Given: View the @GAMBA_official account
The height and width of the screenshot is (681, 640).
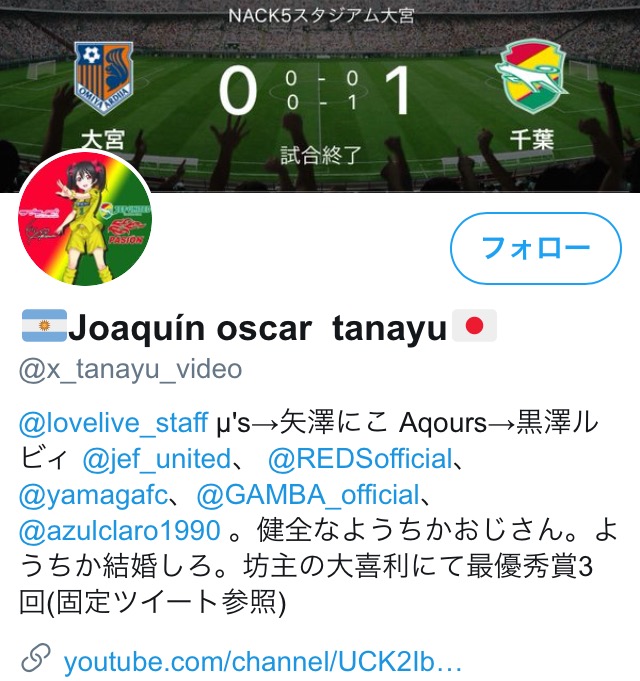Looking at the screenshot, I should [x=307, y=494].
